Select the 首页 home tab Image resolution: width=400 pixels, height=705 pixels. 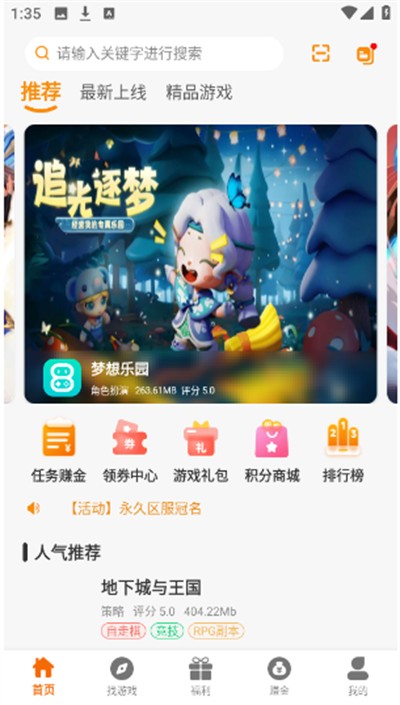click(43, 676)
